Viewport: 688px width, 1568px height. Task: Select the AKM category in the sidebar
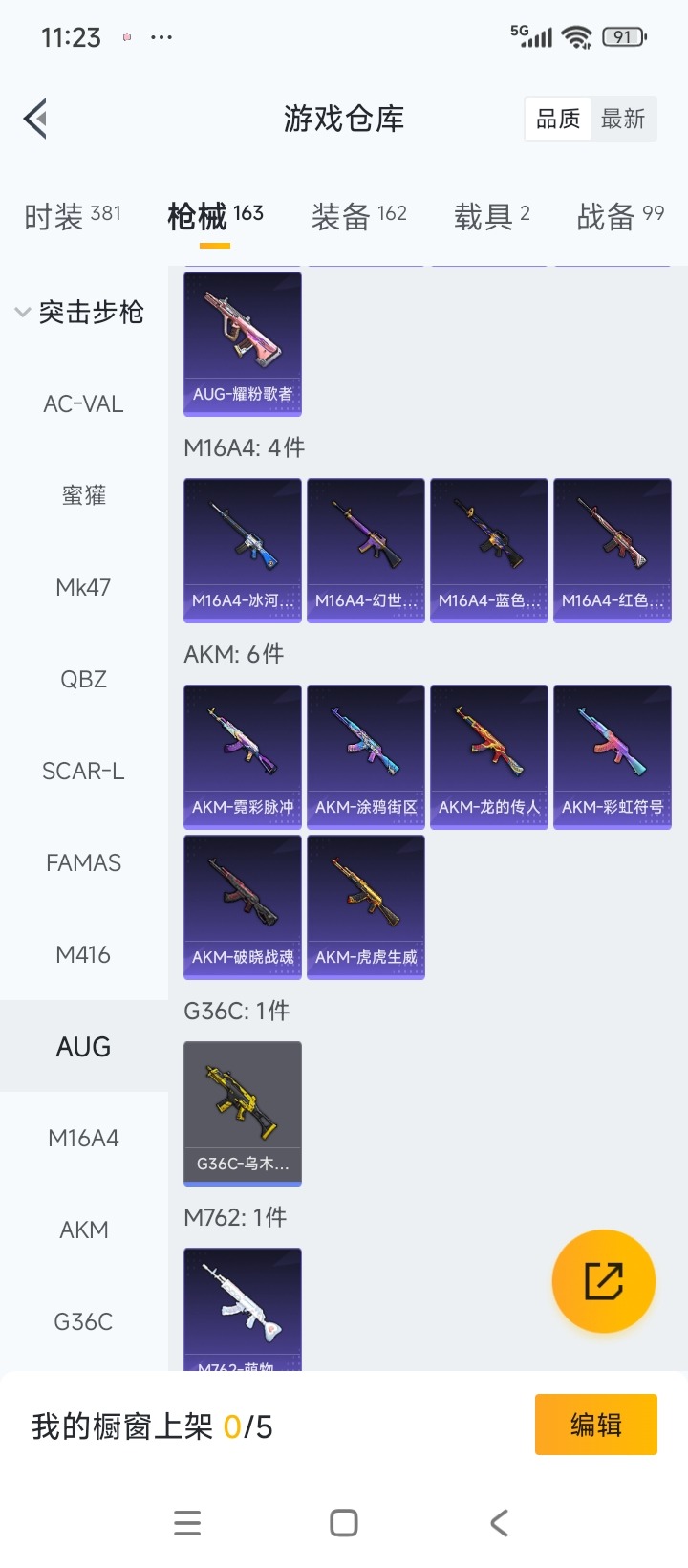pos(83,1230)
